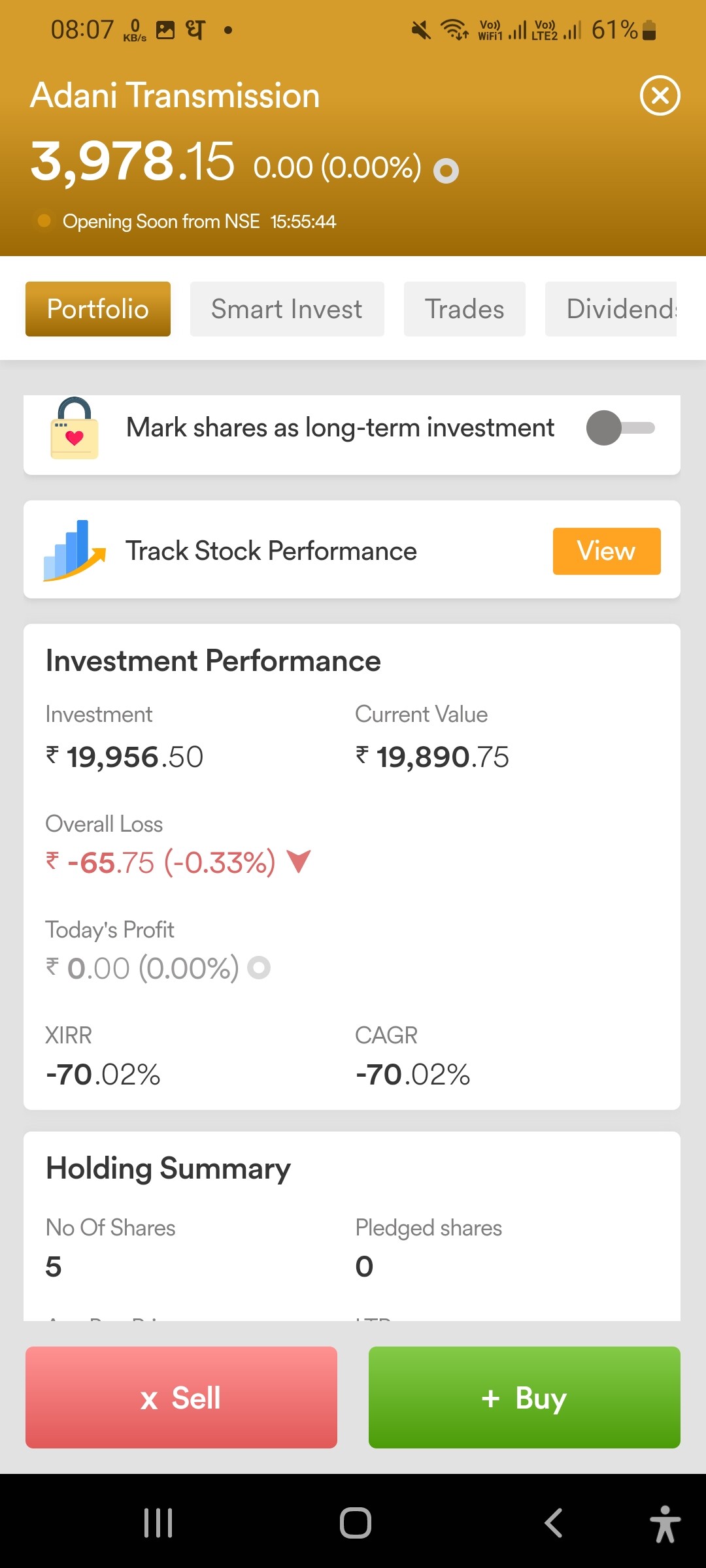Image resolution: width=706 pixels, height=1568 pixels.
Task: Go back using system navigation
Action: pos(554,1523)
